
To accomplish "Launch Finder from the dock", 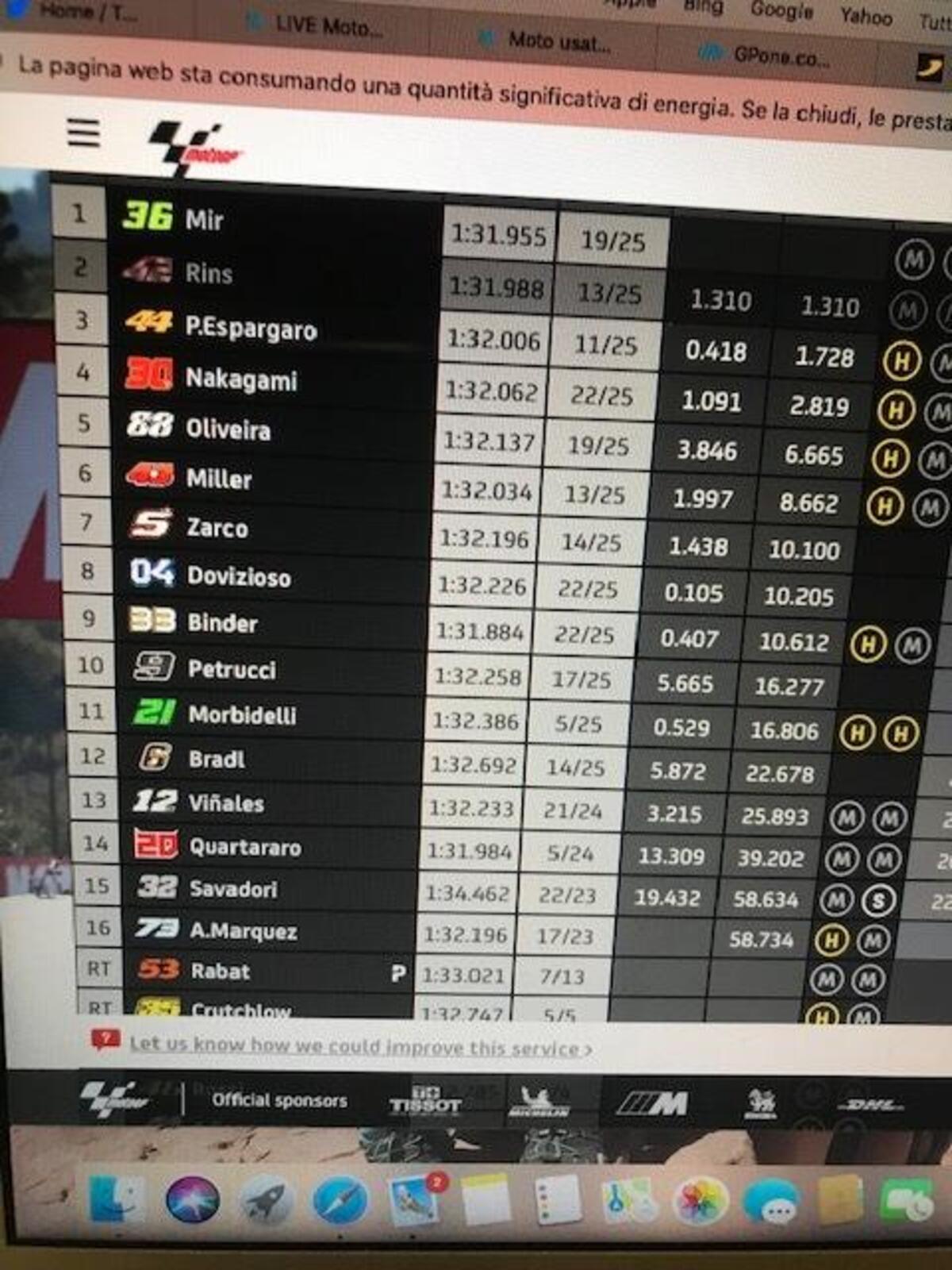I will 117,1199.
